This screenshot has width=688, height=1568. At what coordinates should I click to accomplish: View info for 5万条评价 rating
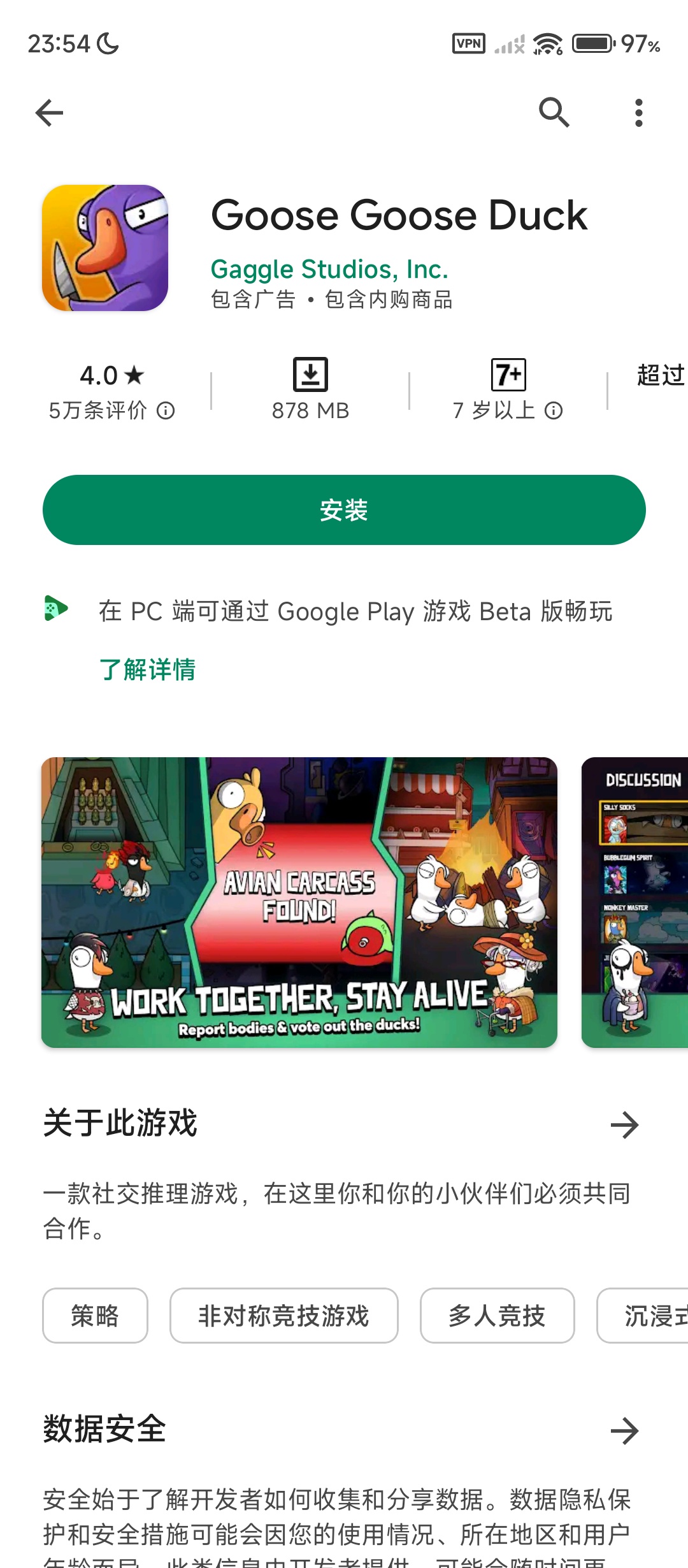tap(166, 411)
